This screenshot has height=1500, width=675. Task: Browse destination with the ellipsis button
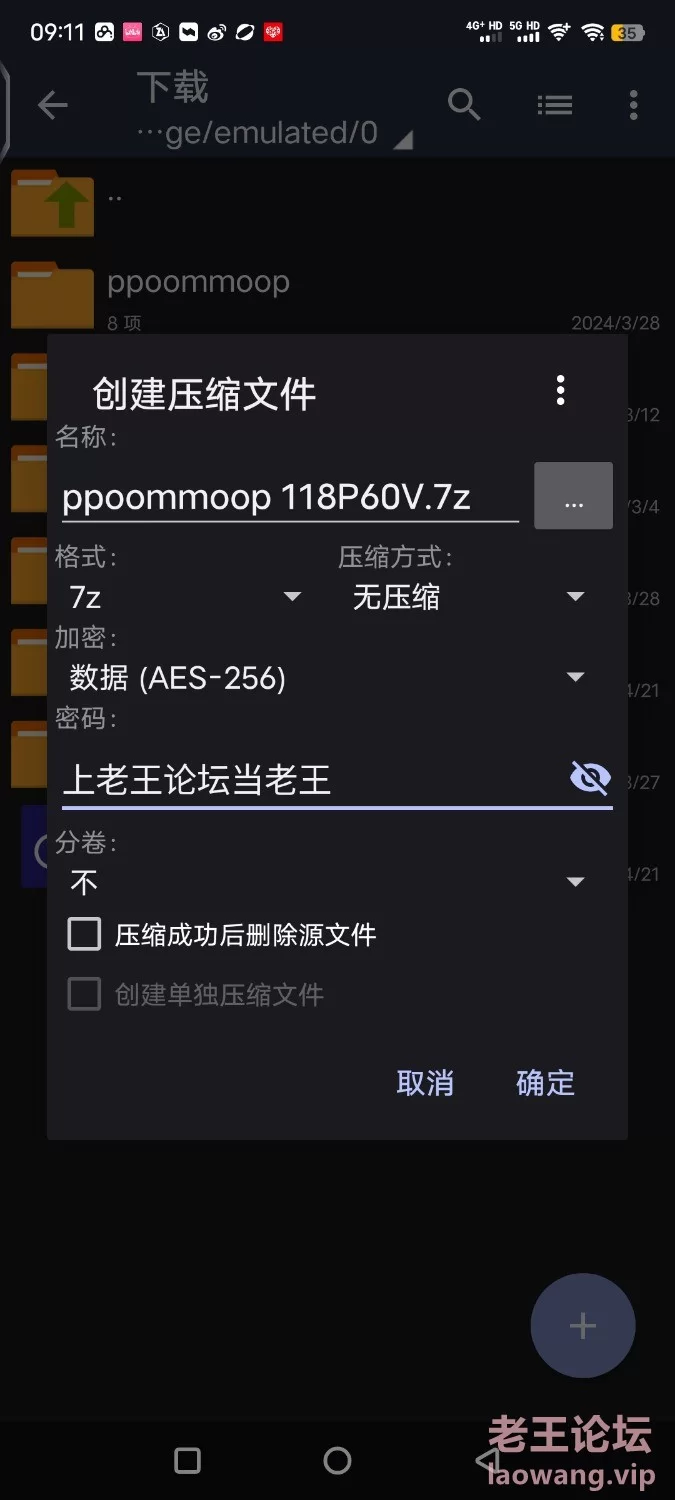point(573,496)
